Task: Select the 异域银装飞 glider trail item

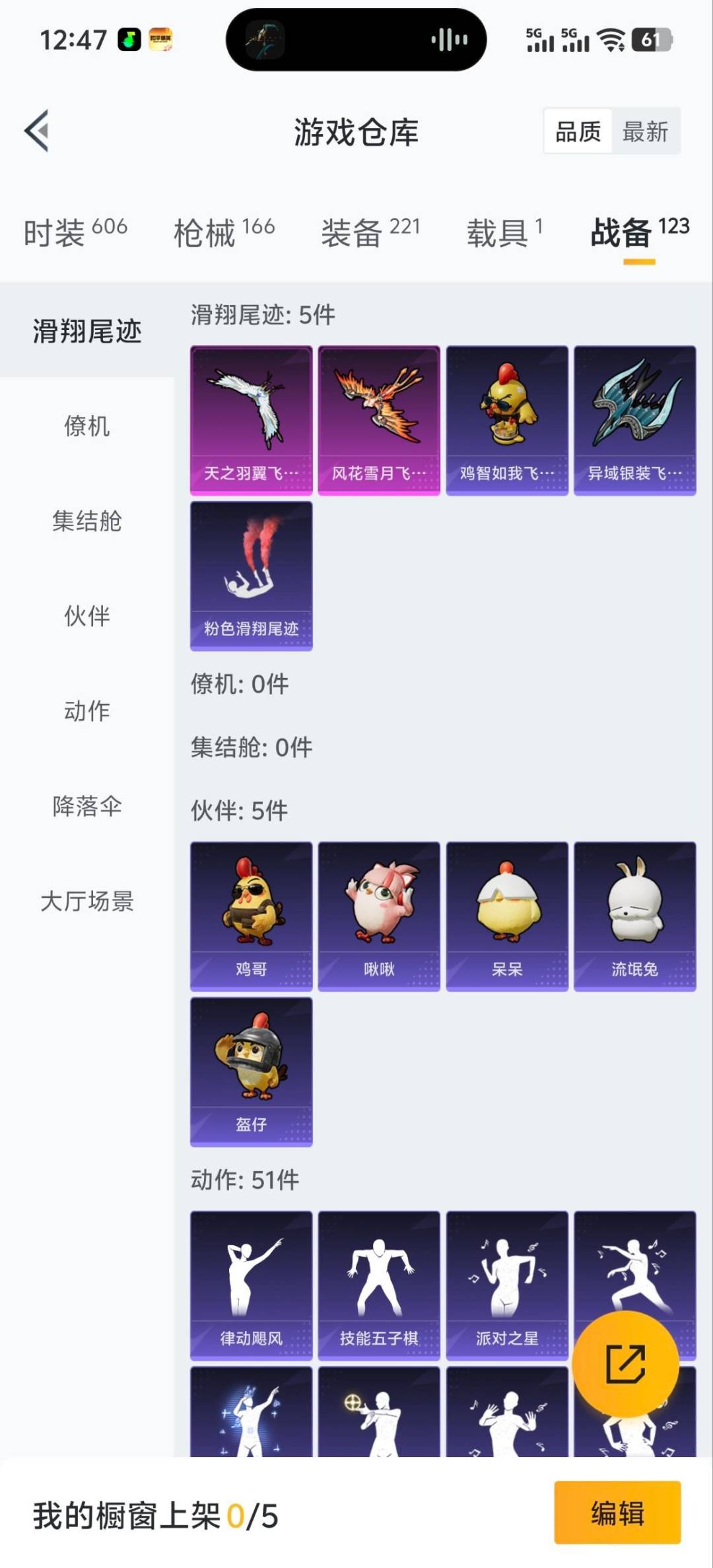Action: click(634, 418)
